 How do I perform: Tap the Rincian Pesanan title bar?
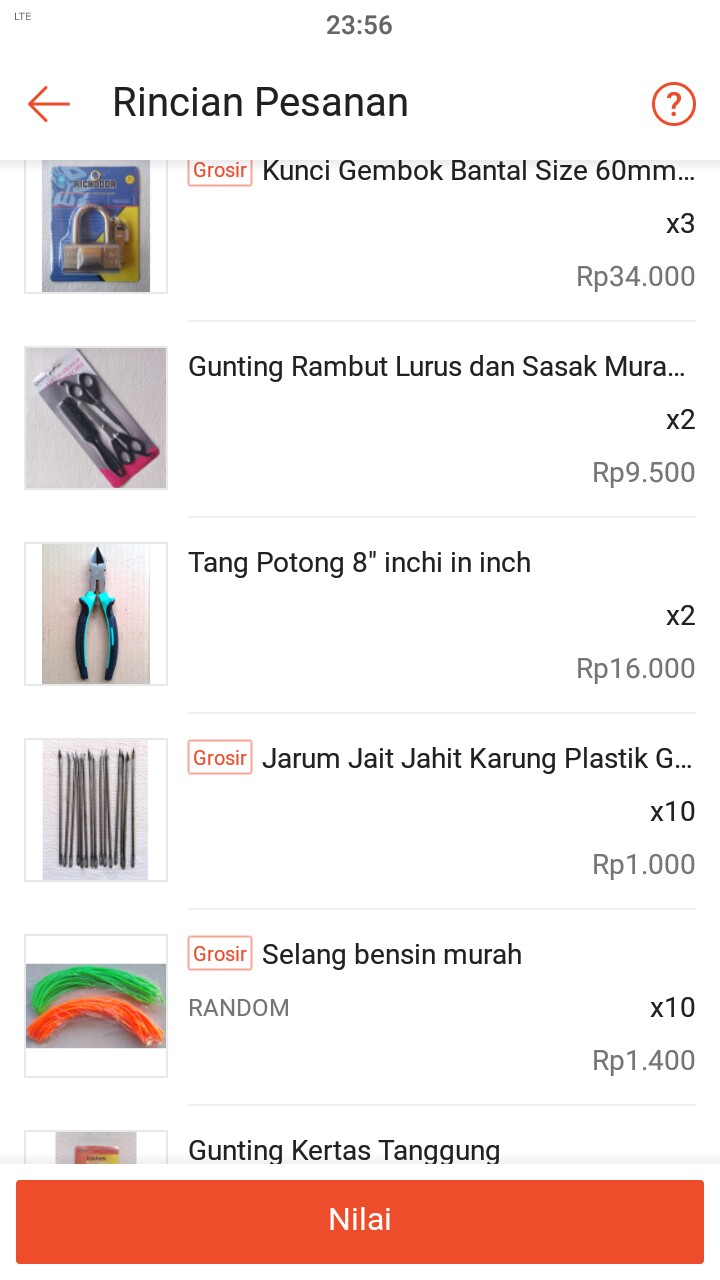[260, 101]
